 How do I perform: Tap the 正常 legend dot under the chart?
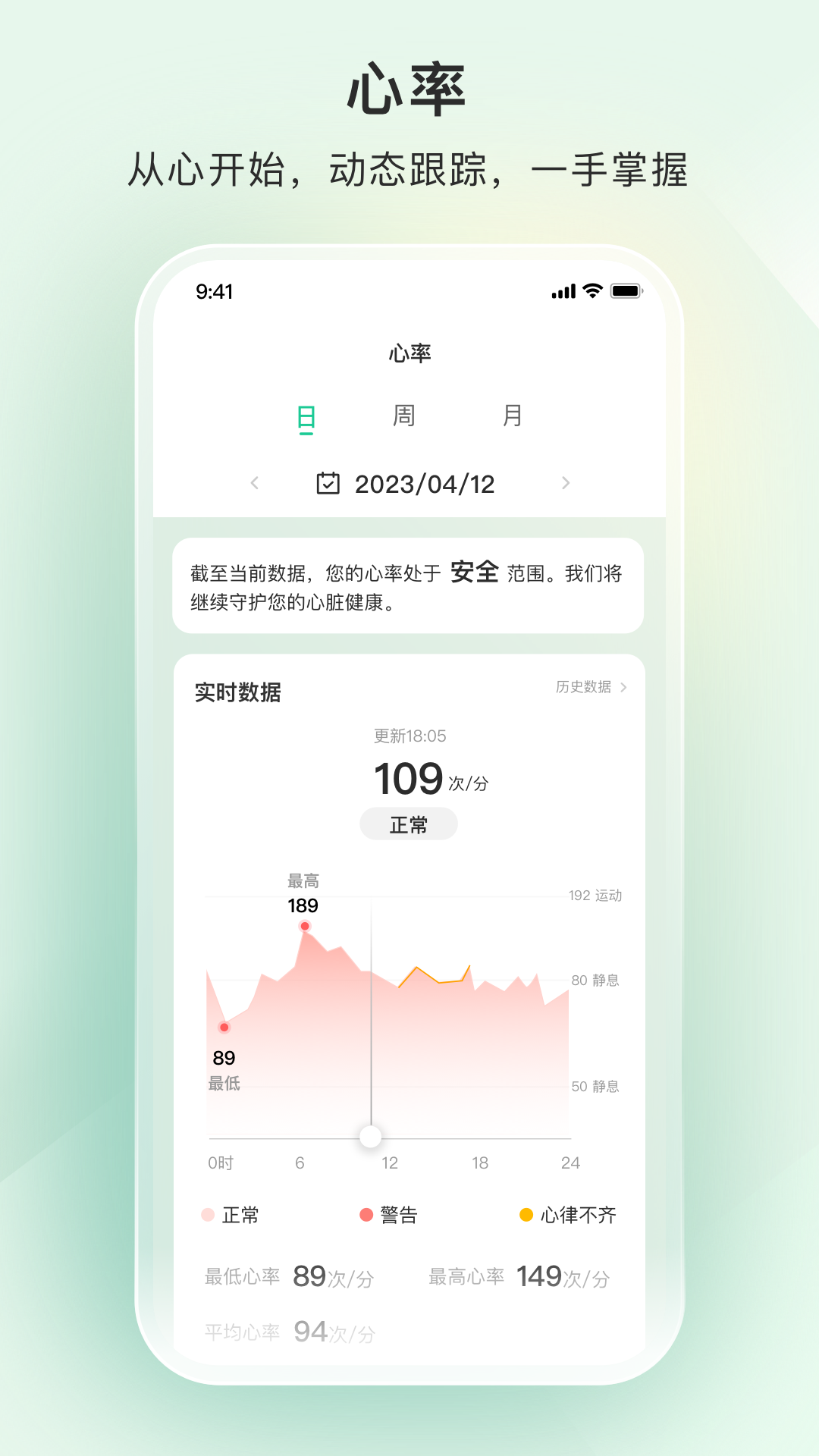pos(206,1214)
